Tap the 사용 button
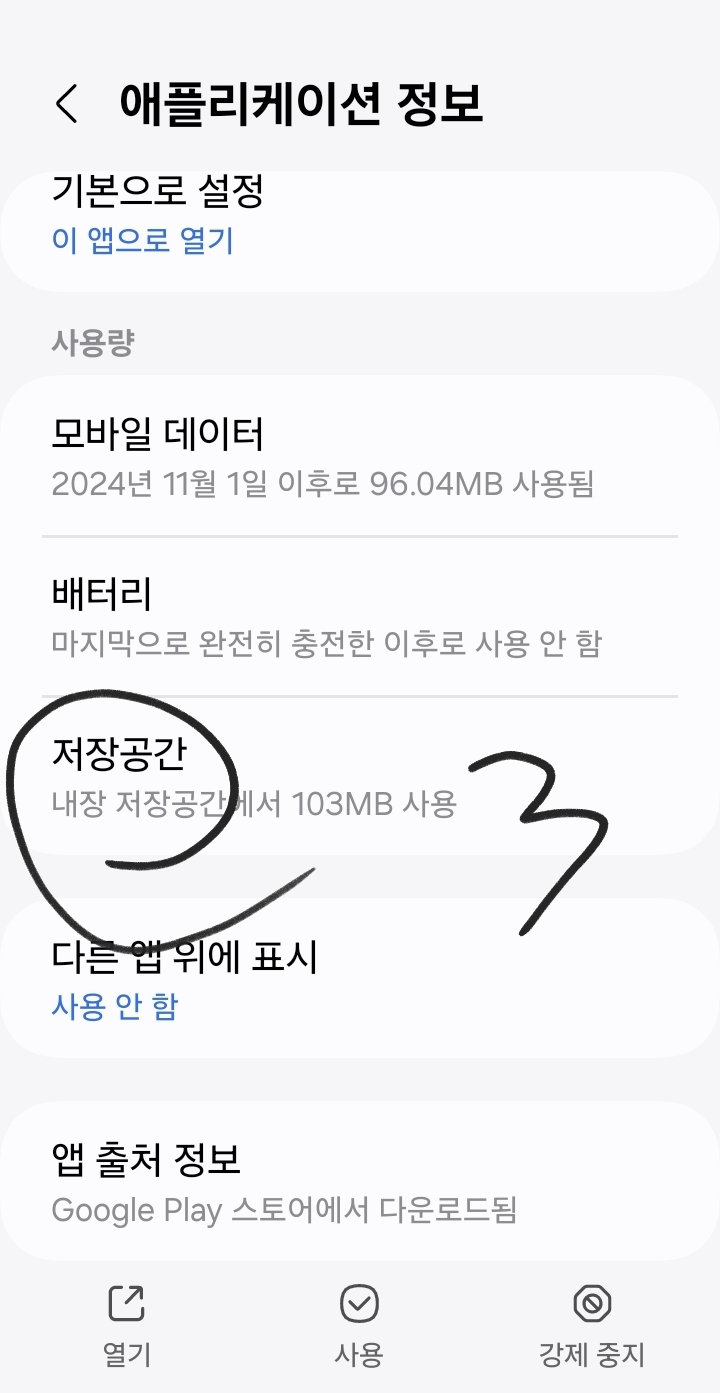The image size is (720, 1393). pyautogui.click(x=358, y=1325)
